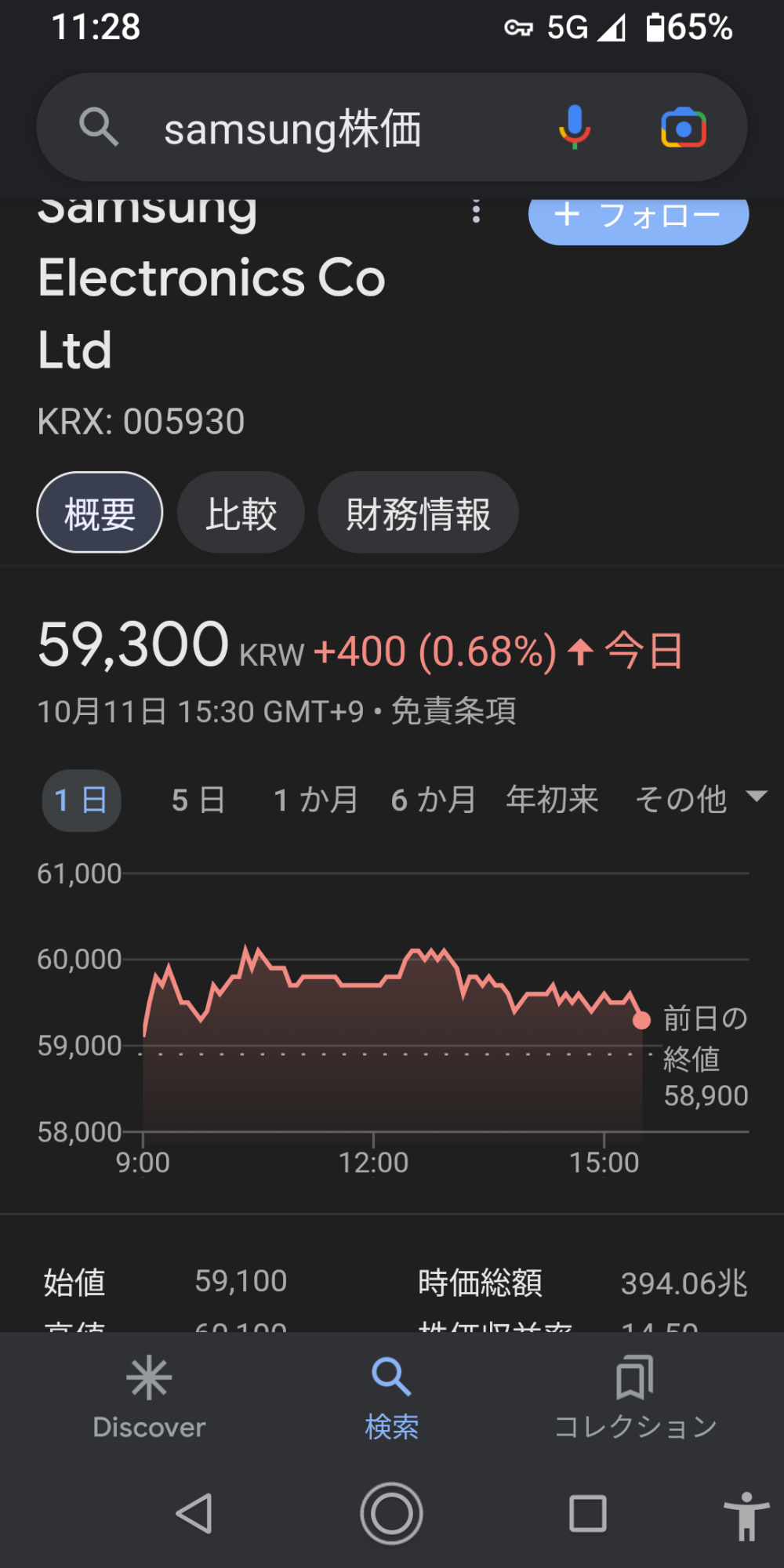Switch chart to 1か月
This screenshot has width=784, height=1568.
click(x=316, y=800)
